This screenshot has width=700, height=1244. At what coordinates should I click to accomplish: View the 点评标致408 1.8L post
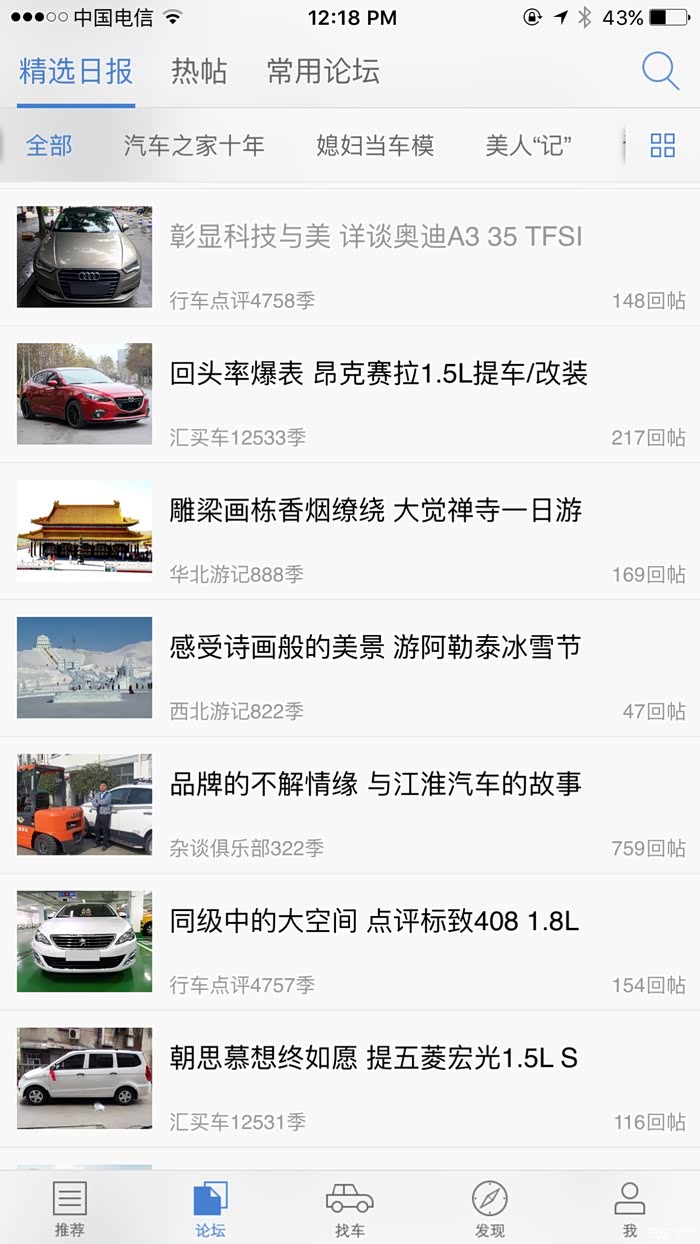(x=374, y=922)
